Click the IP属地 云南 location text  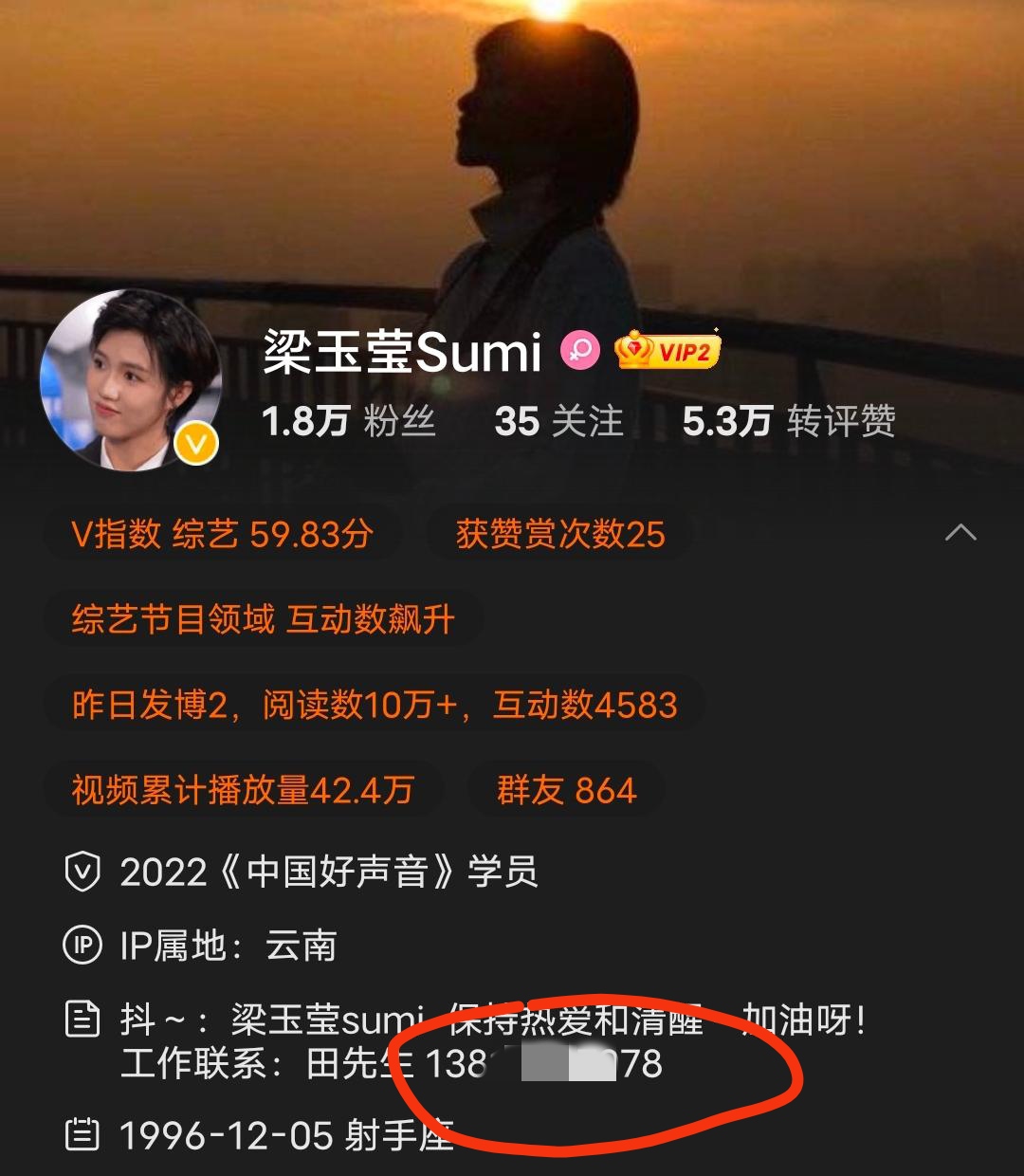tap(228, 946)
